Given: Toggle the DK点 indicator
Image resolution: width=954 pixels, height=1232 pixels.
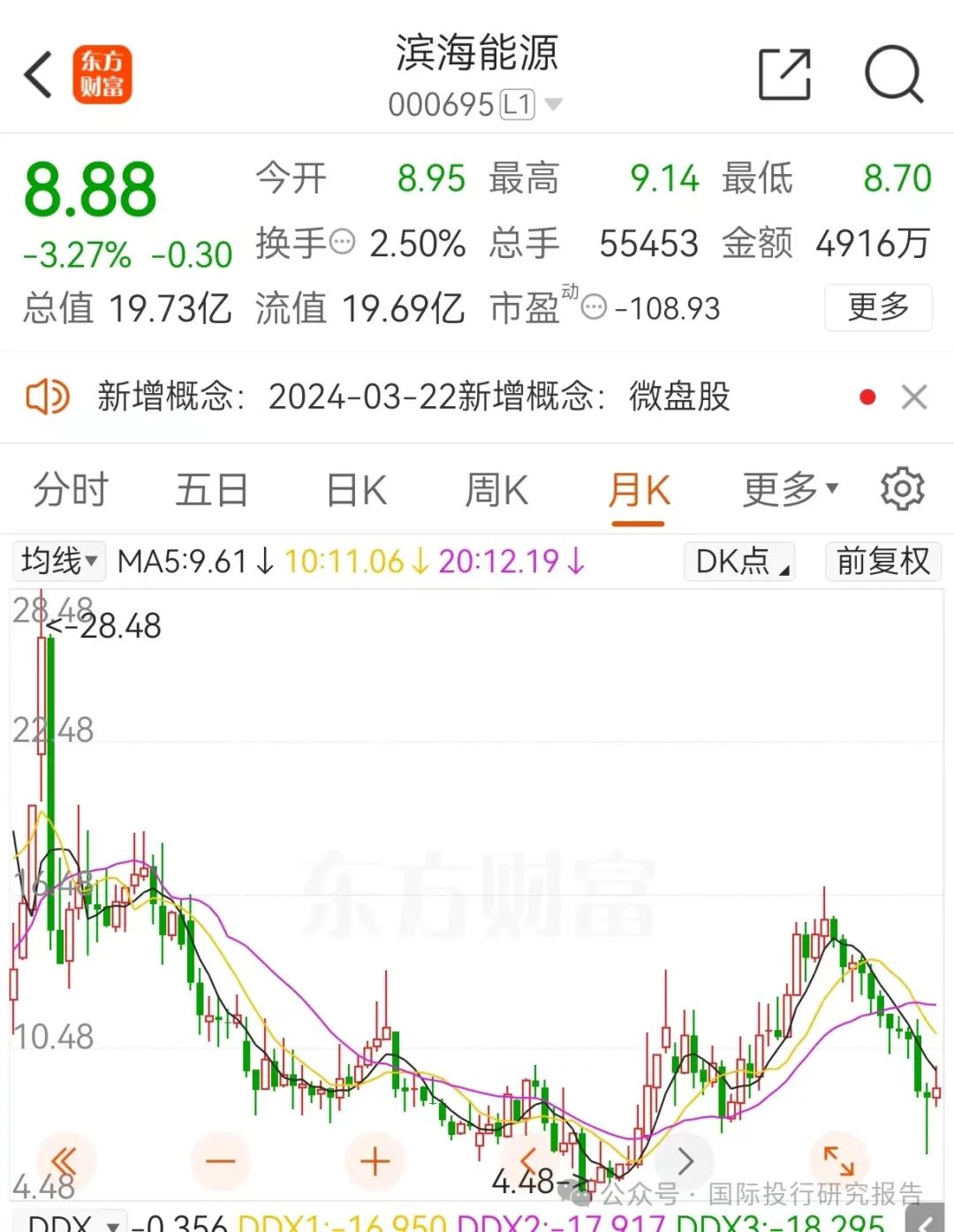Looking at the screenshot, I should point(739,561).
